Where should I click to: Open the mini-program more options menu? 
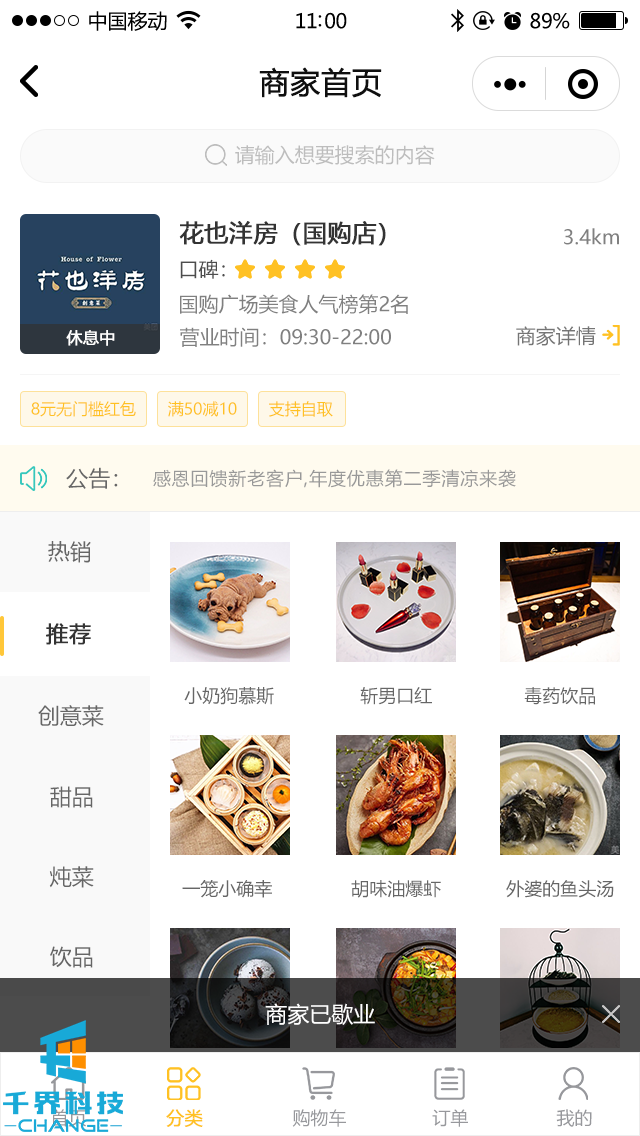coord(510,84)
